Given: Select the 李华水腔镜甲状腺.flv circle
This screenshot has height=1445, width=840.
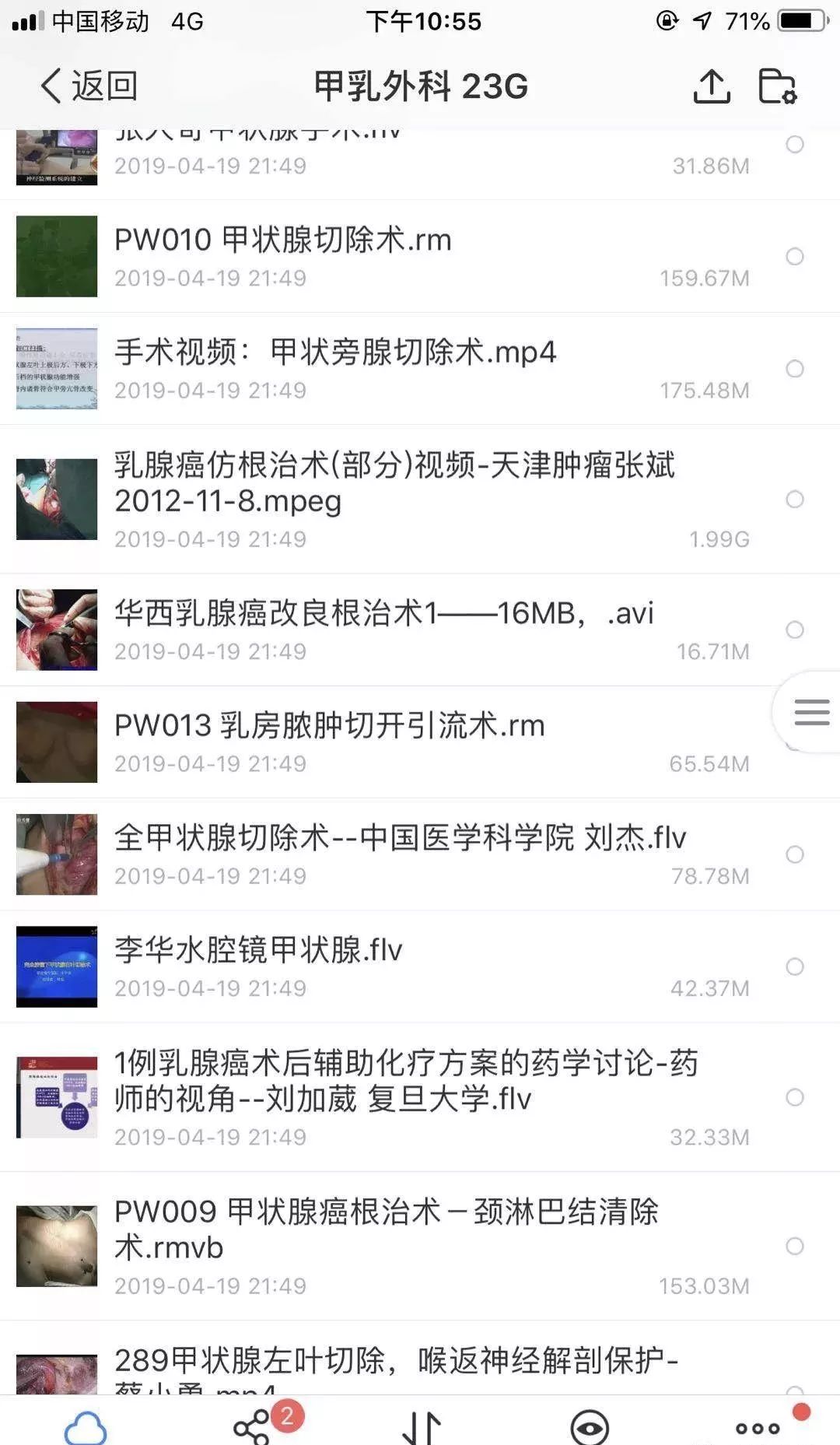Looking at the screenshot, I should (x=794, y=966).
